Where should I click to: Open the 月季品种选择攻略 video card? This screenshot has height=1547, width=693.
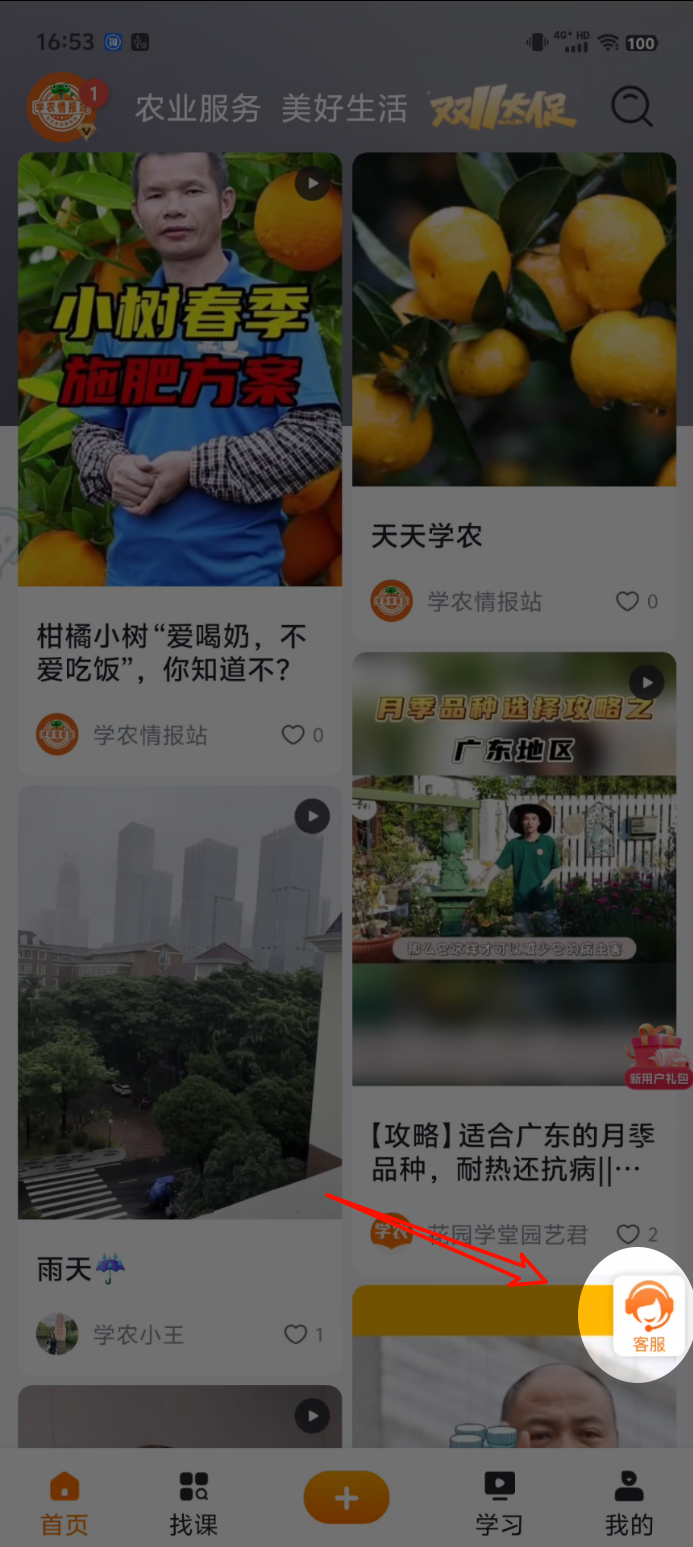[x=514, y=868]
